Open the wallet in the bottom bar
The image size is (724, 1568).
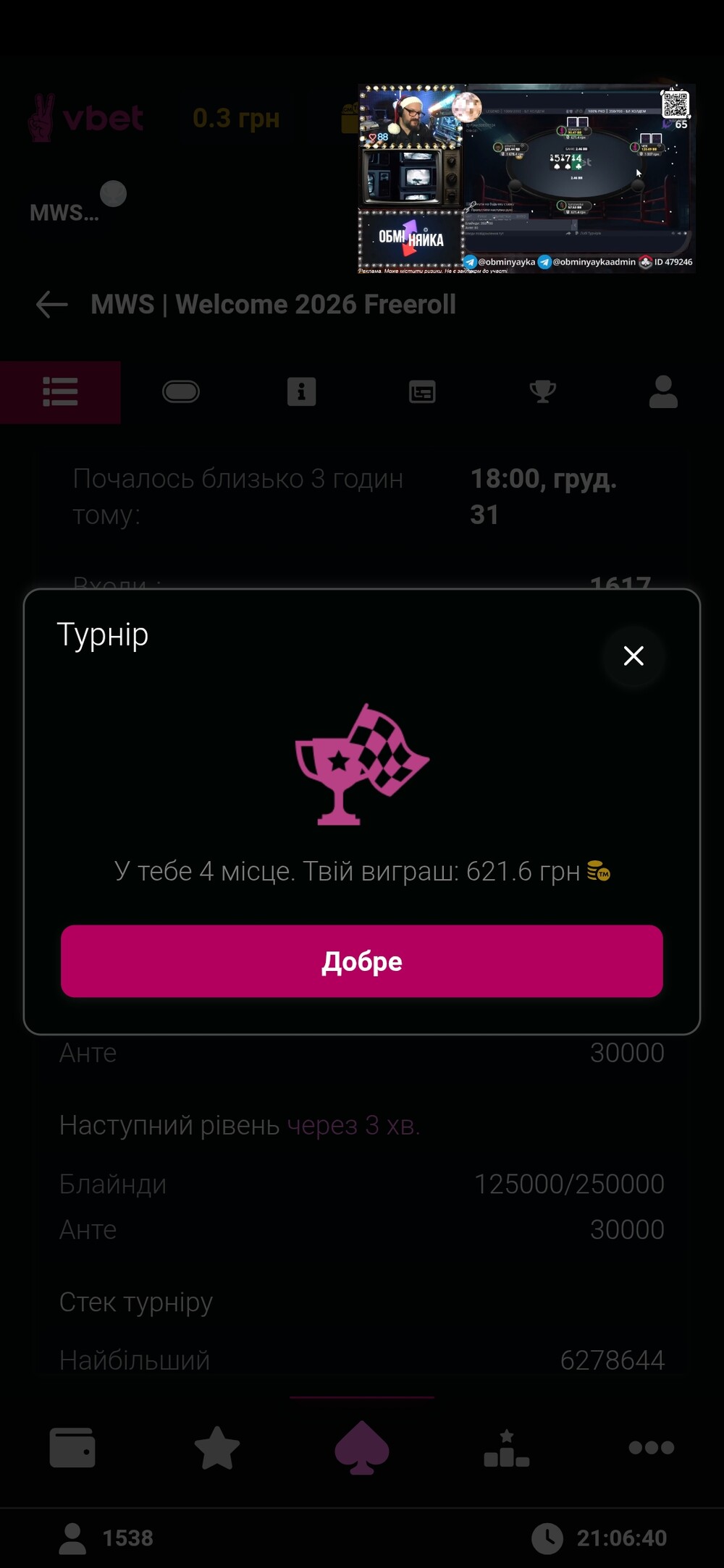[72, 1448]
